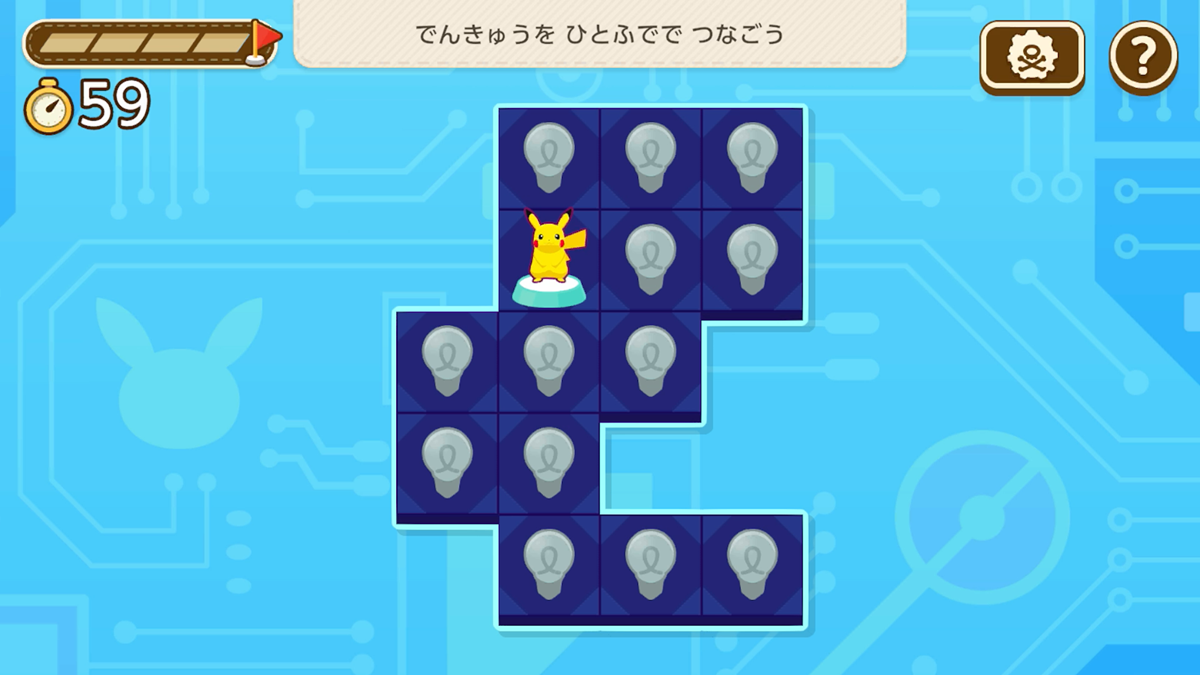1200x675 pixels.
Task: Open the question mark help button
Action: [1142, 57]
